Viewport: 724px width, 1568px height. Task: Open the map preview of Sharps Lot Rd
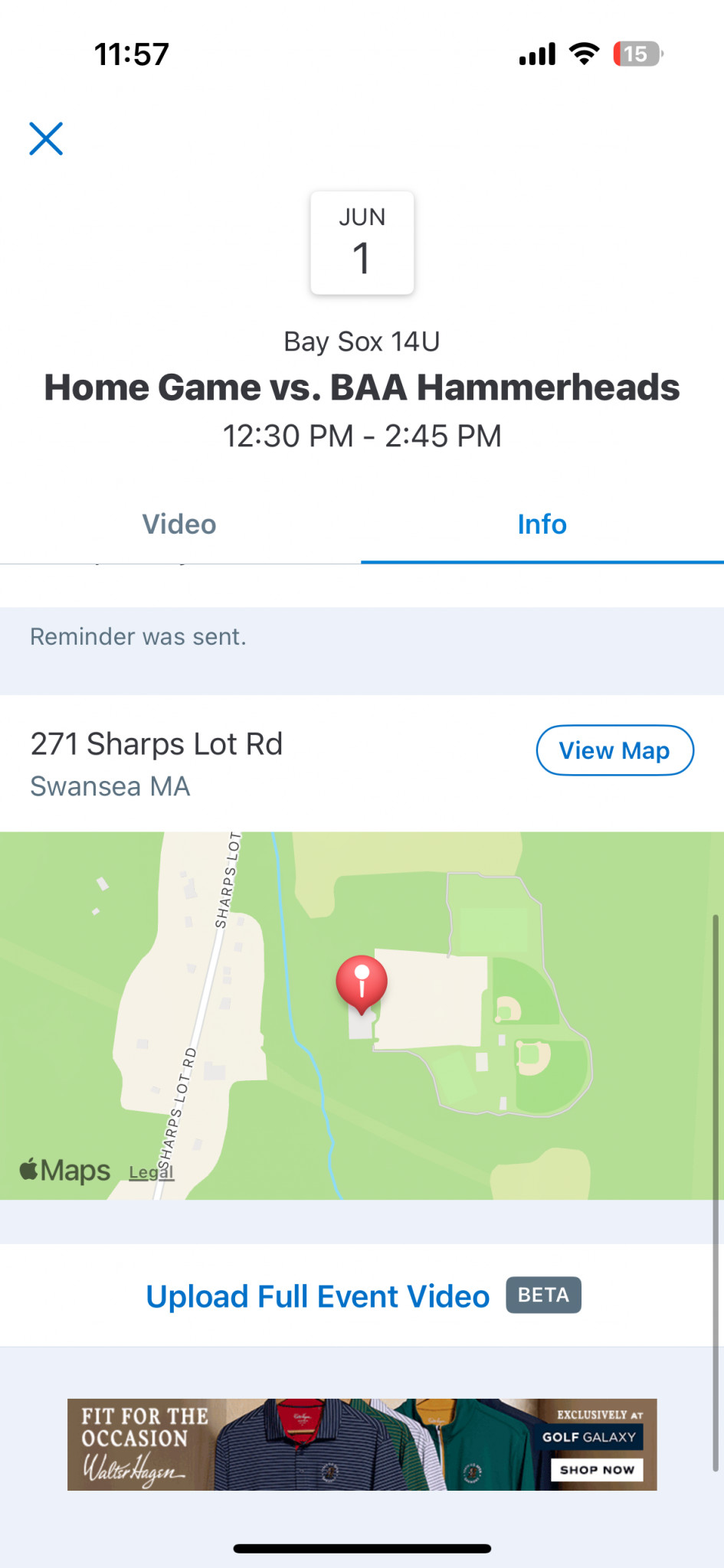(362, 1015)
